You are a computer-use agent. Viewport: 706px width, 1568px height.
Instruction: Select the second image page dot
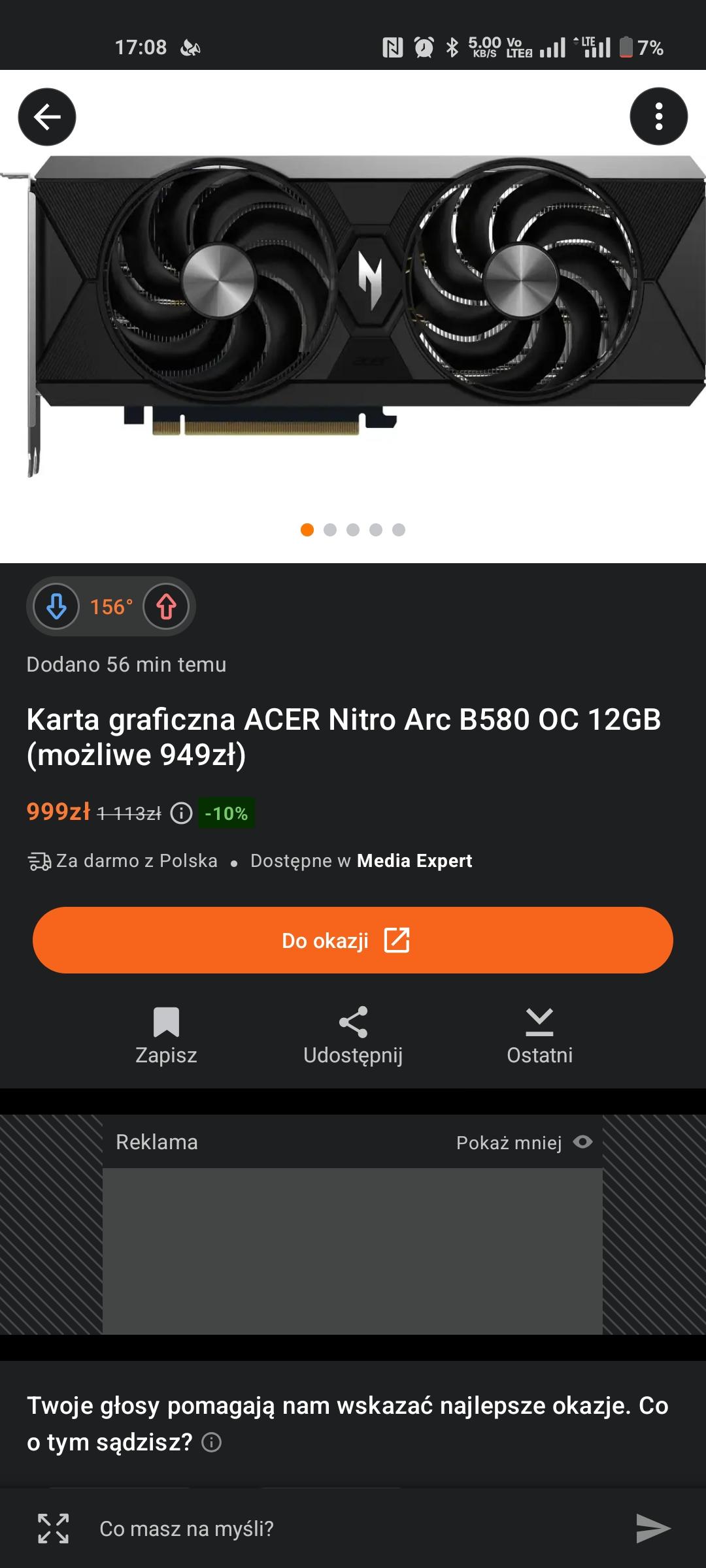330,530
